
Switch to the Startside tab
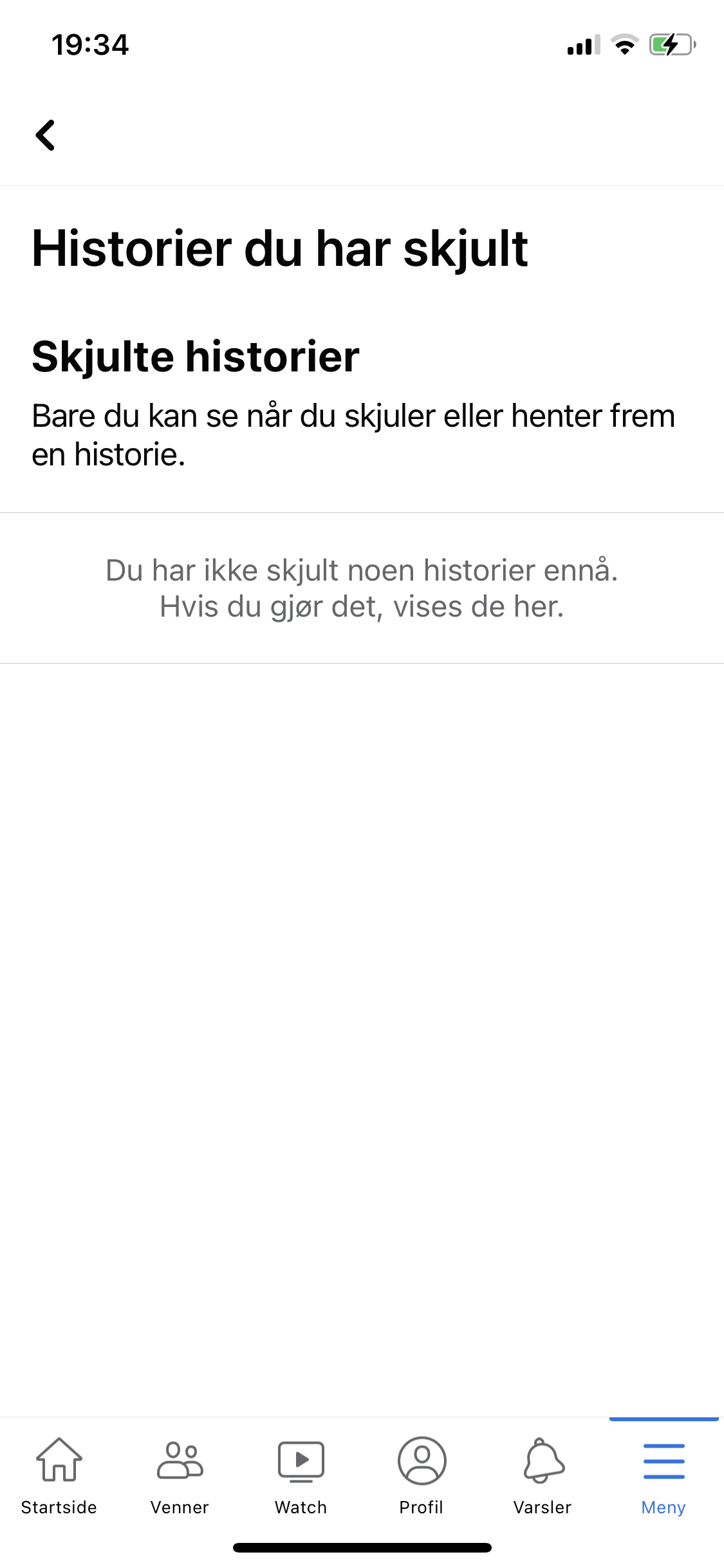pos(59,1477)
